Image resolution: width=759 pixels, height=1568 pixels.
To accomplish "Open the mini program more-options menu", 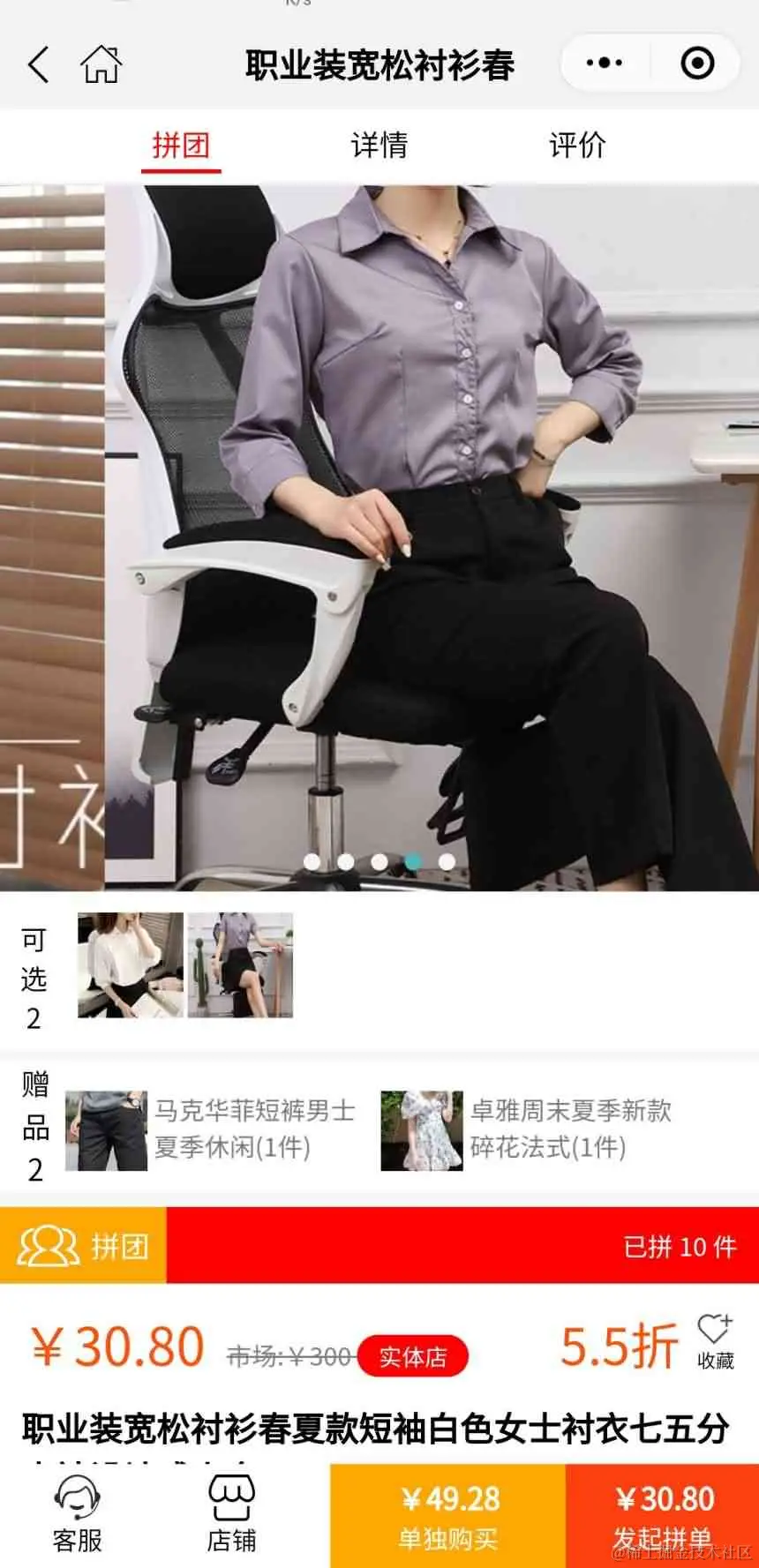I will (x=605, y=64).
